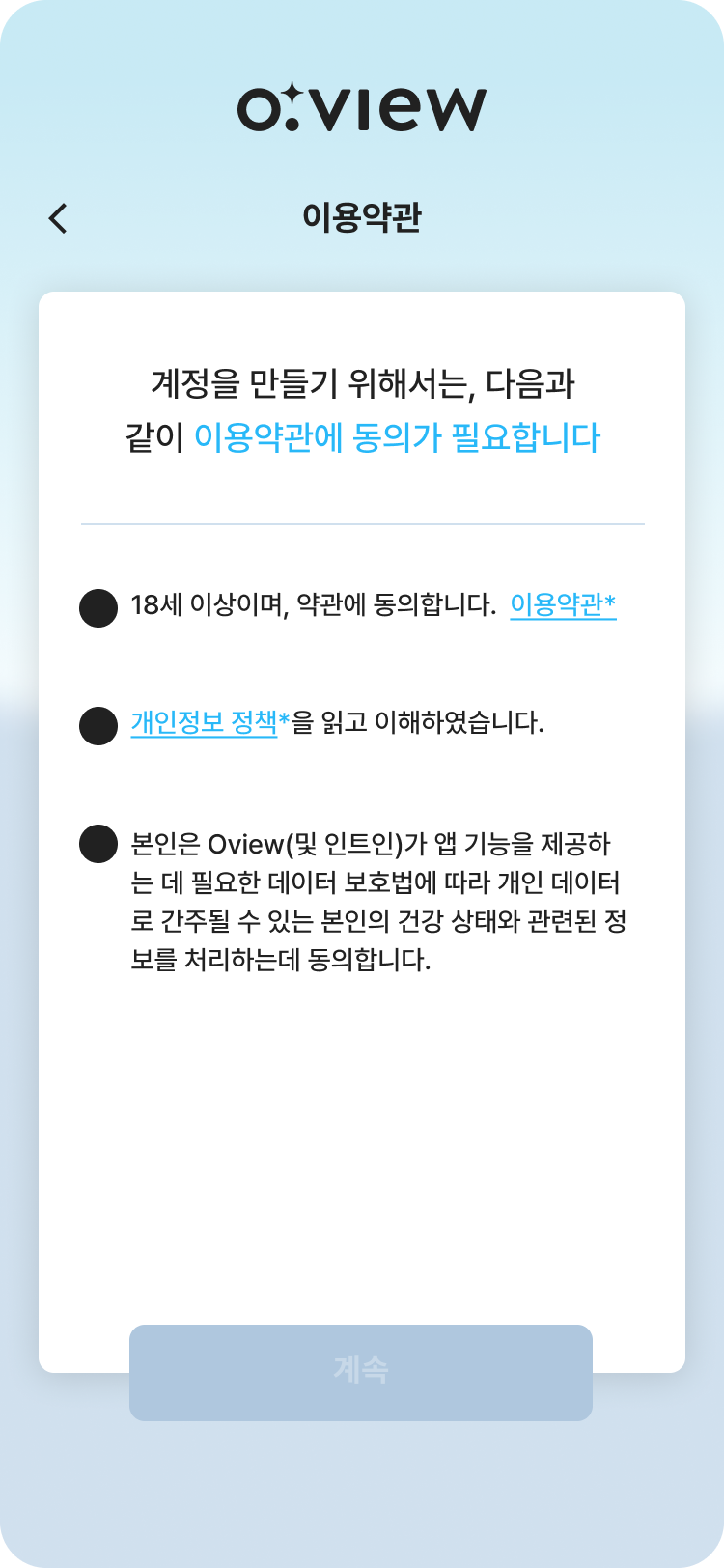Open the 이용약관* link
724x1568 pixels.
pos(563,605)
